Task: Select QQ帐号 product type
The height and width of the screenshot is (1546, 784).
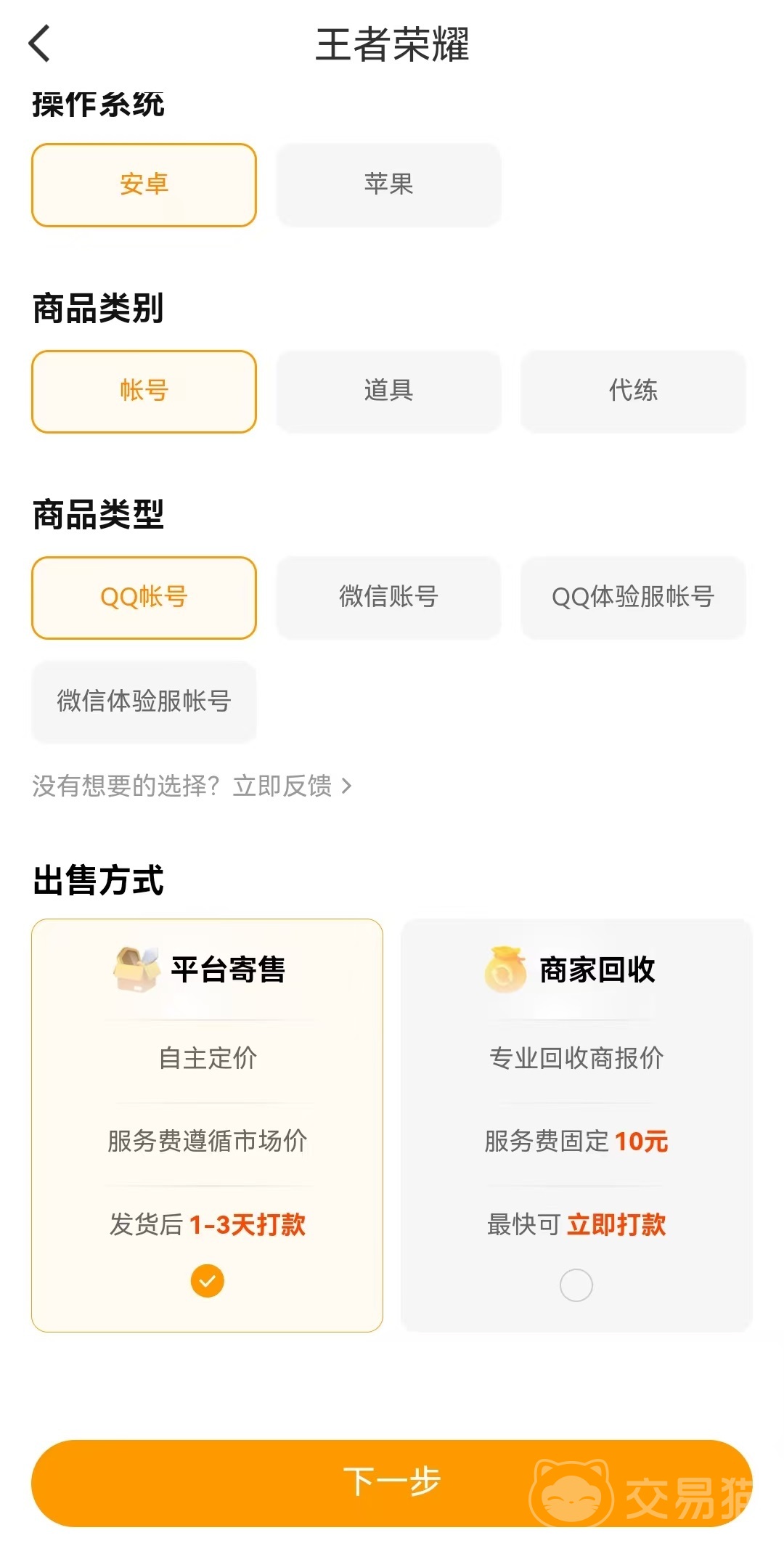Action: [144, 598]
